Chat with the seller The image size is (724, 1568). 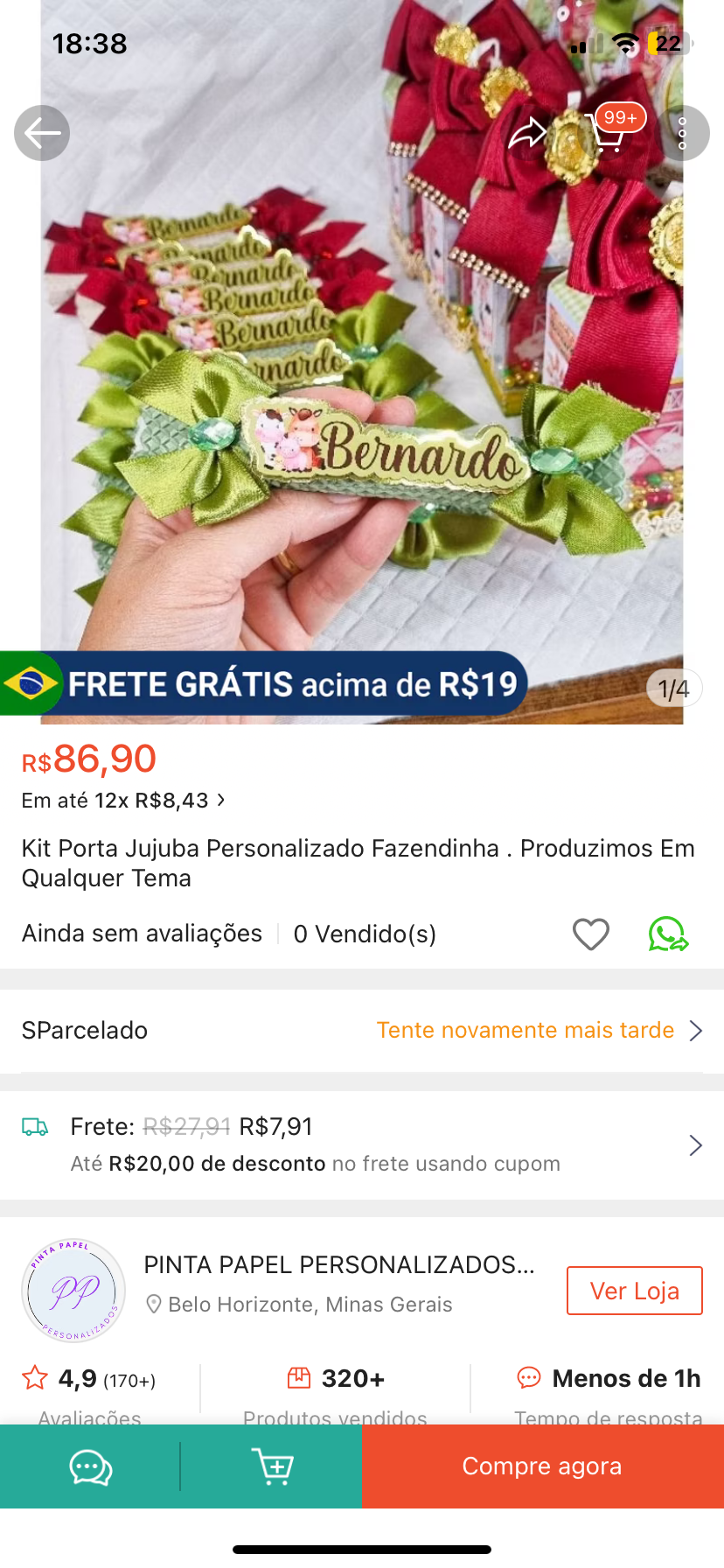91,1466
